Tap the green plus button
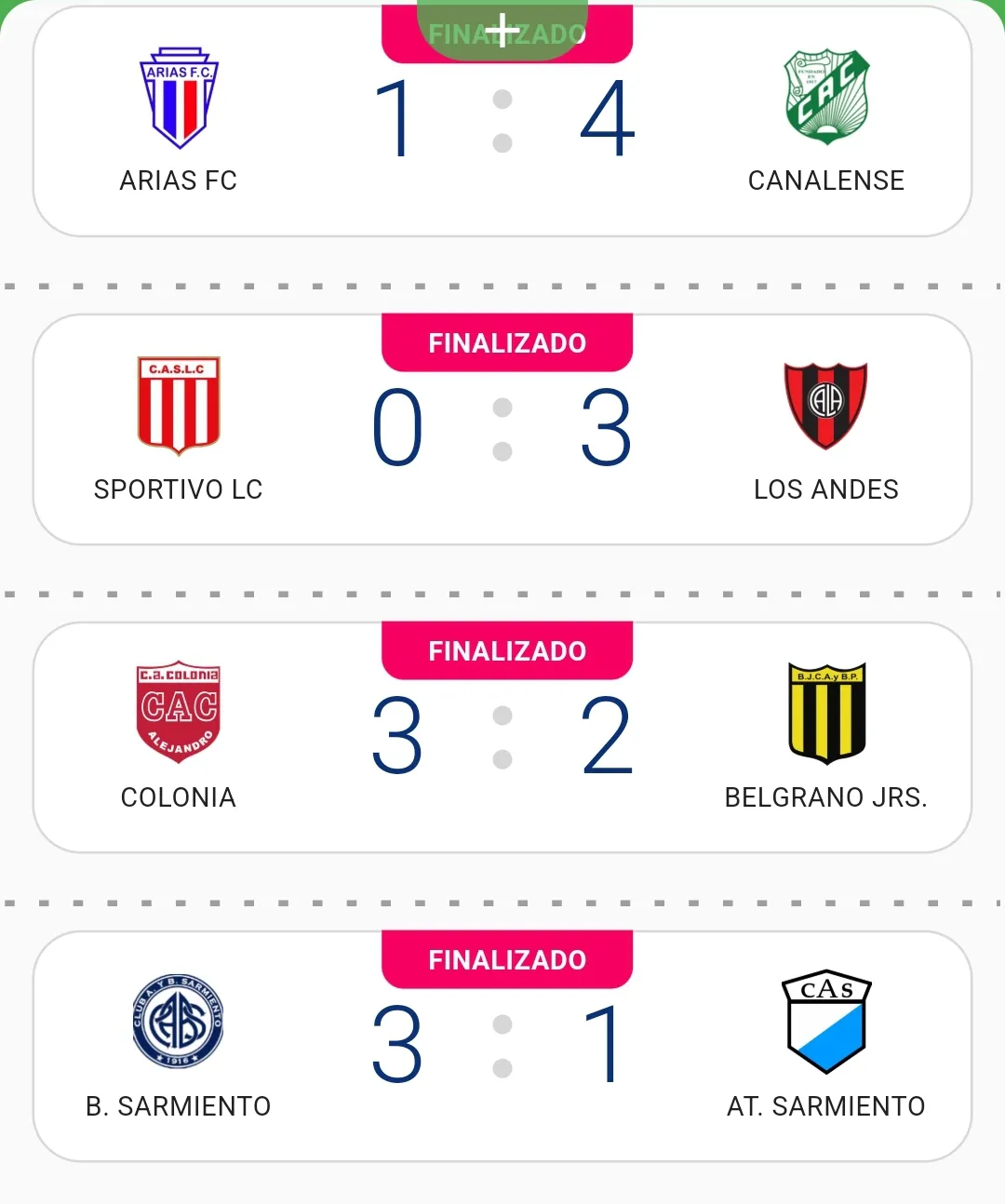 pyautogui.click(x=502, y=30)
